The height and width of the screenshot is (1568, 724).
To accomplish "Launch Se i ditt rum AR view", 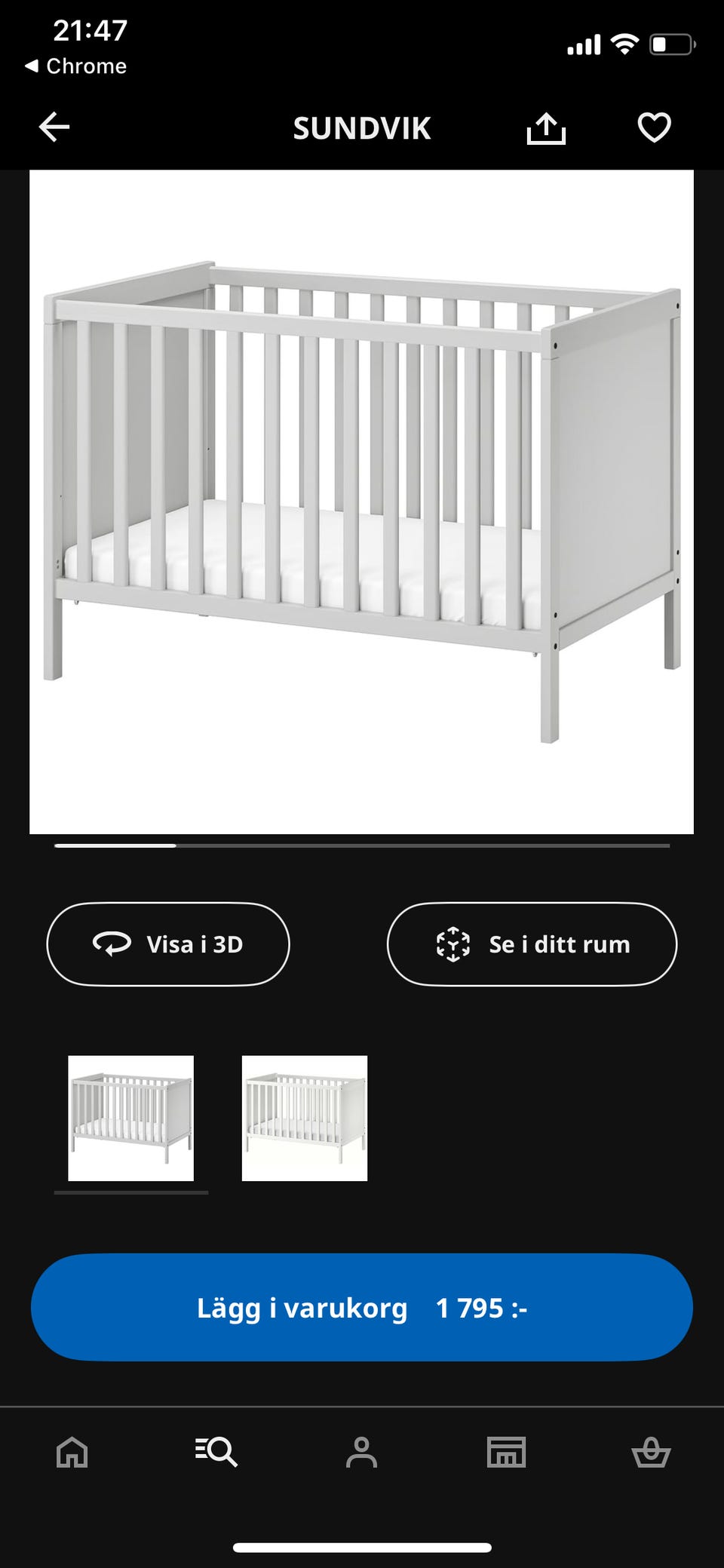I will point(532,944).
